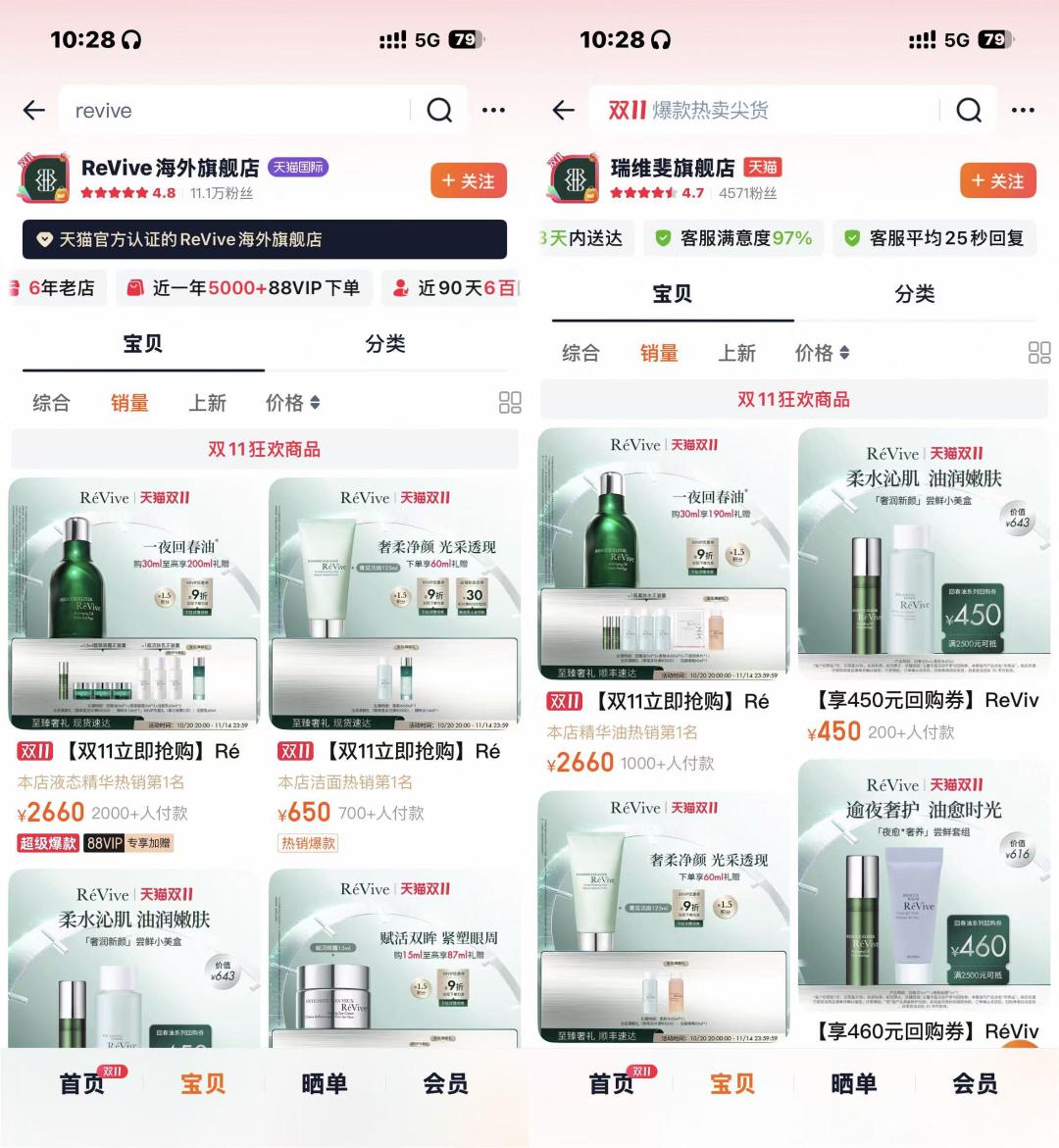Viewport: 1059px width, 1148px height.
Task: Sort 瑞维斐旗舰店 products by 上新
Action: tap(736, 353)
